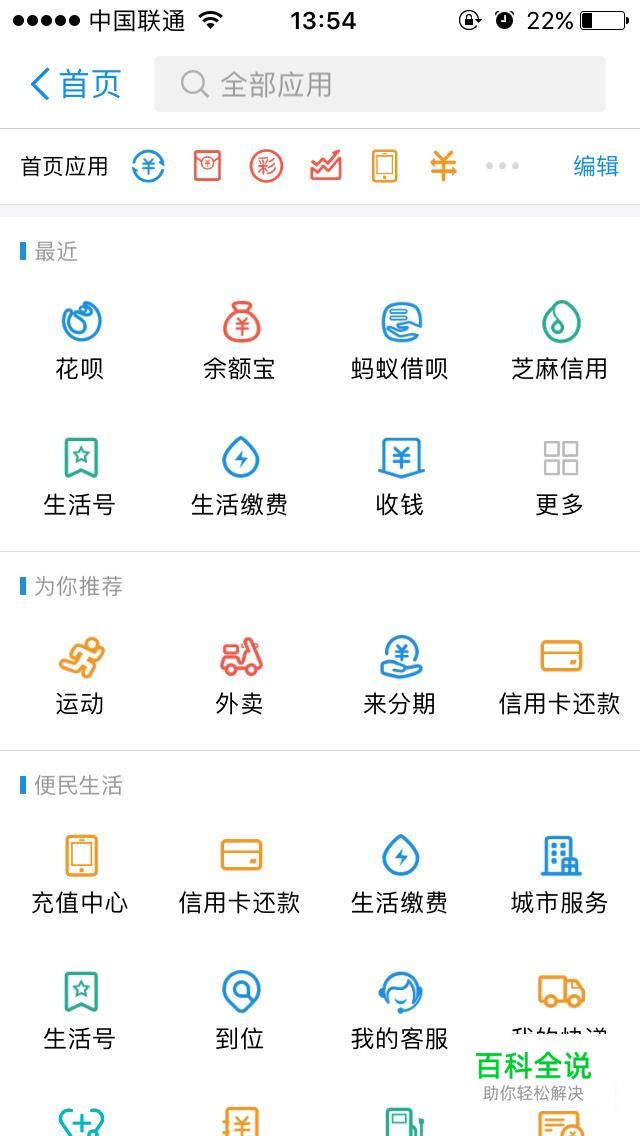Tap 更多 in the recent section
Screen dimensions: 640x1136
[559, 476]
